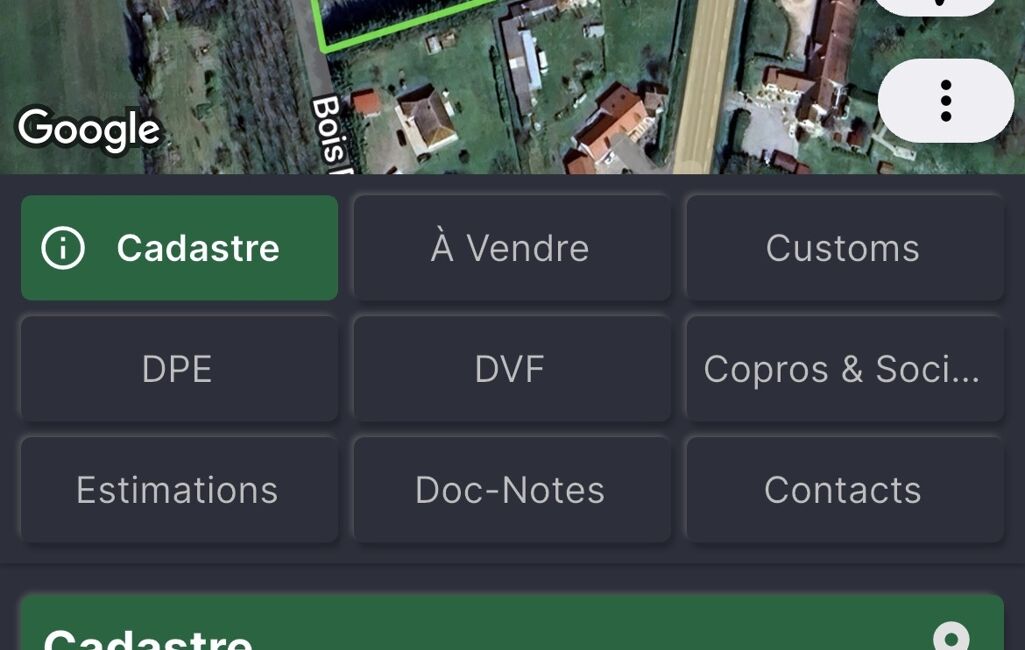
Task: View the Estimations tab
Action: [x=178, y=490]
